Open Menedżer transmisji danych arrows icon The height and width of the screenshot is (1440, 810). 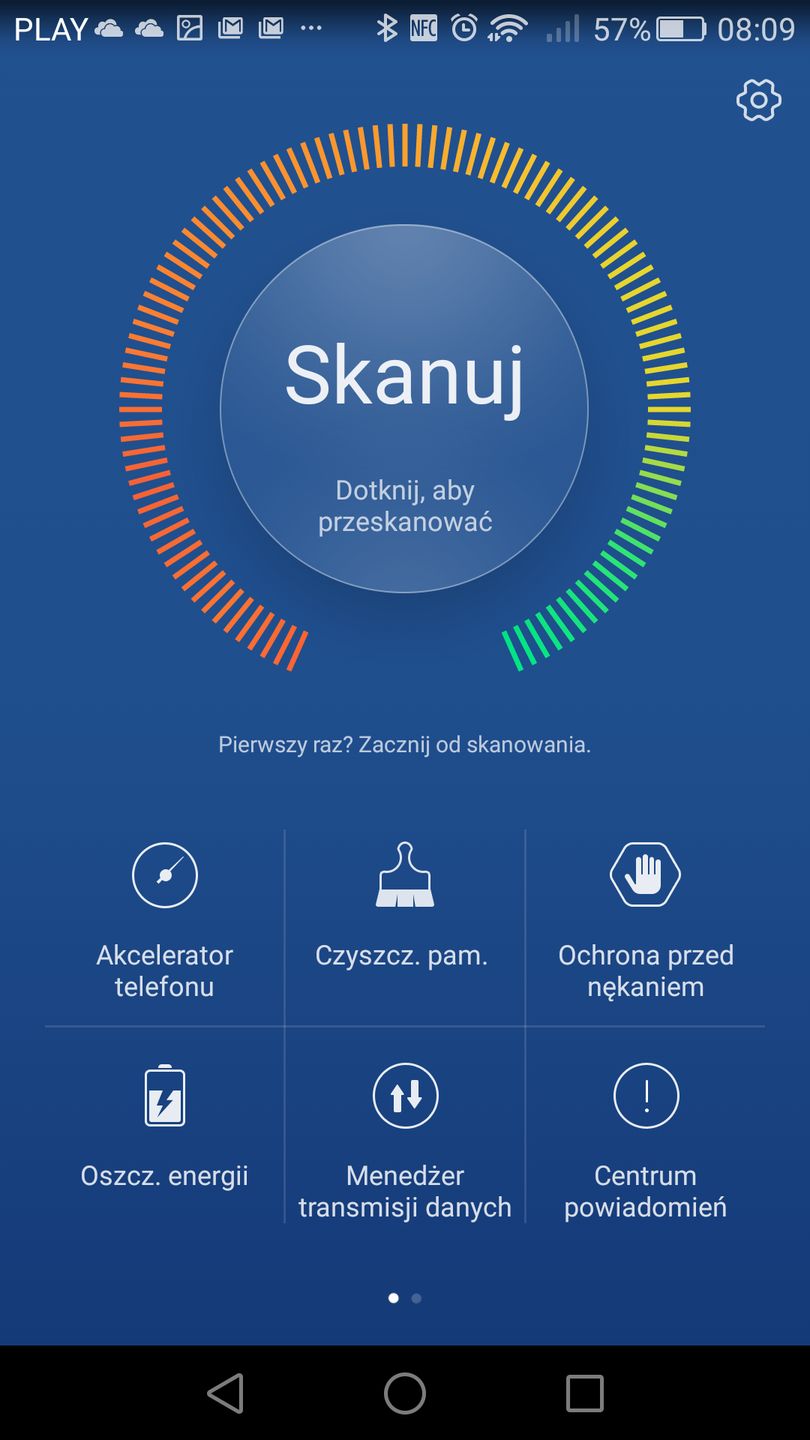(405, 1095)
